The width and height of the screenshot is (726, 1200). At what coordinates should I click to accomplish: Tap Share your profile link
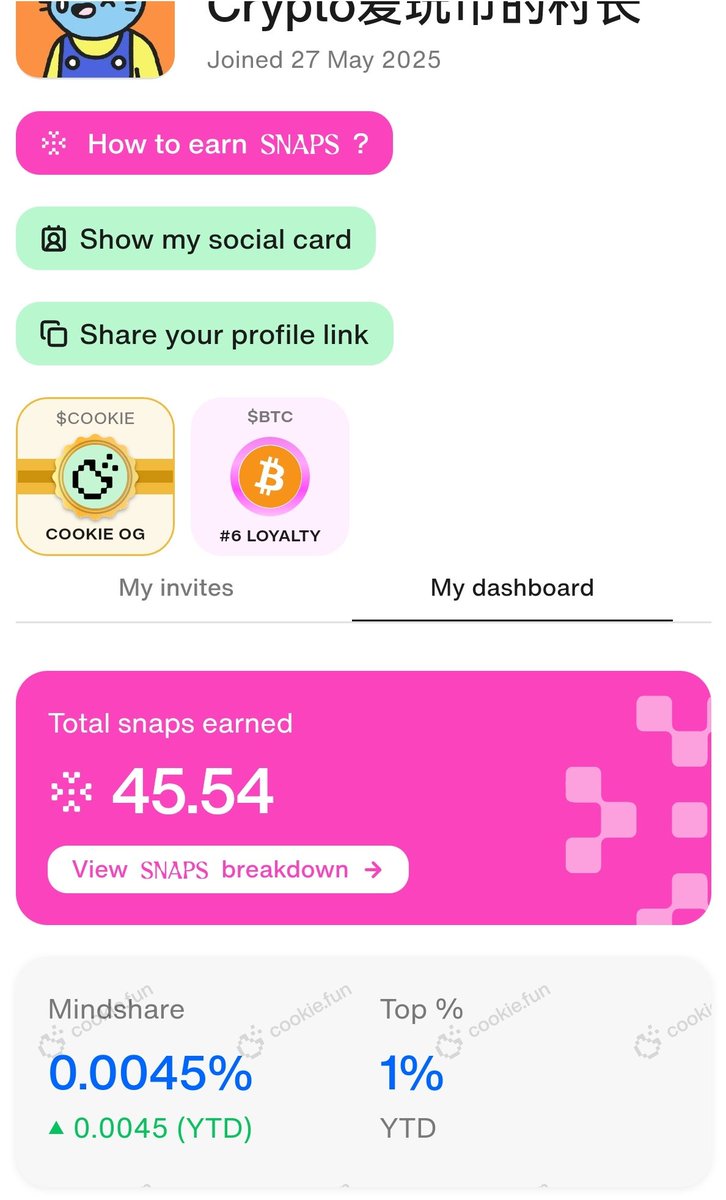point(205,334)
